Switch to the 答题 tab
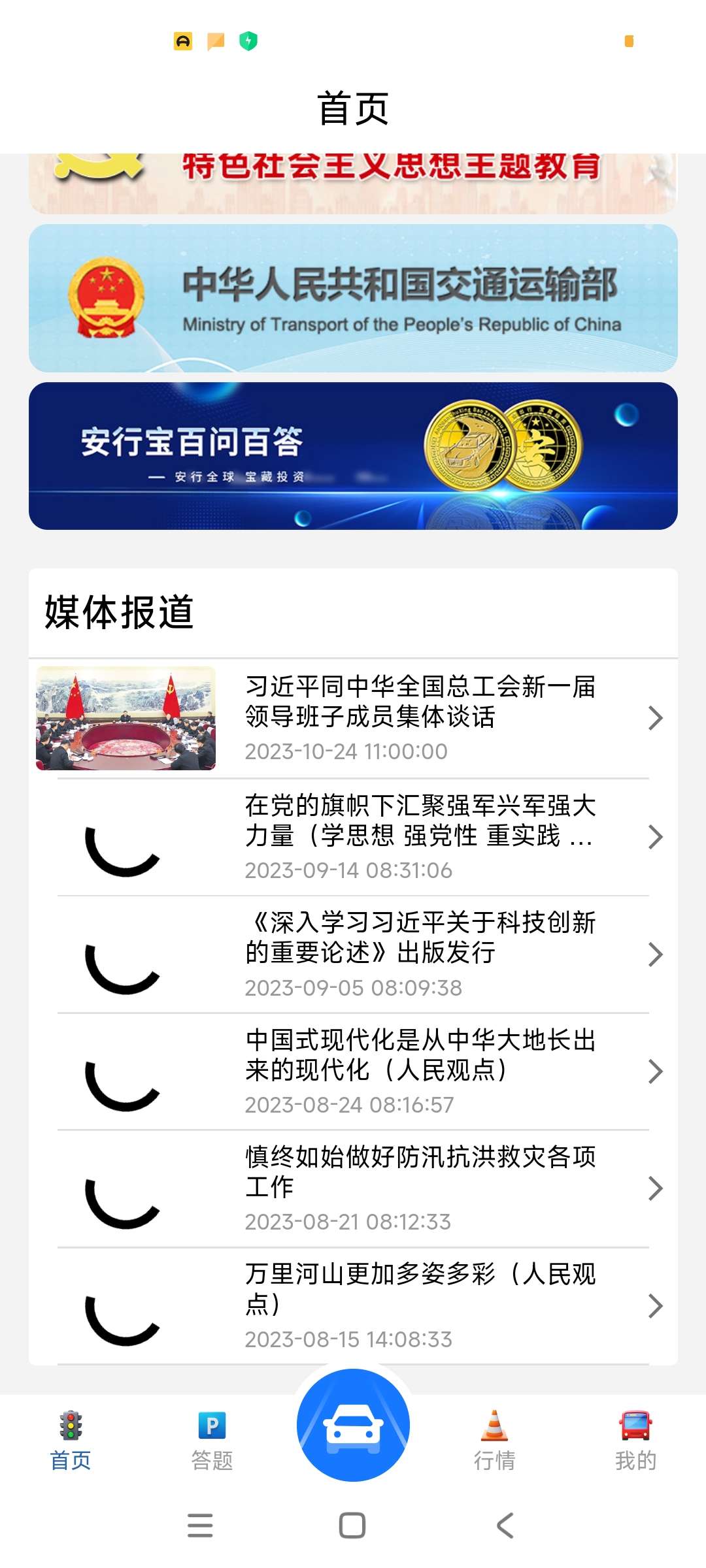706x1568 pixels. [x=212, y=1441]
